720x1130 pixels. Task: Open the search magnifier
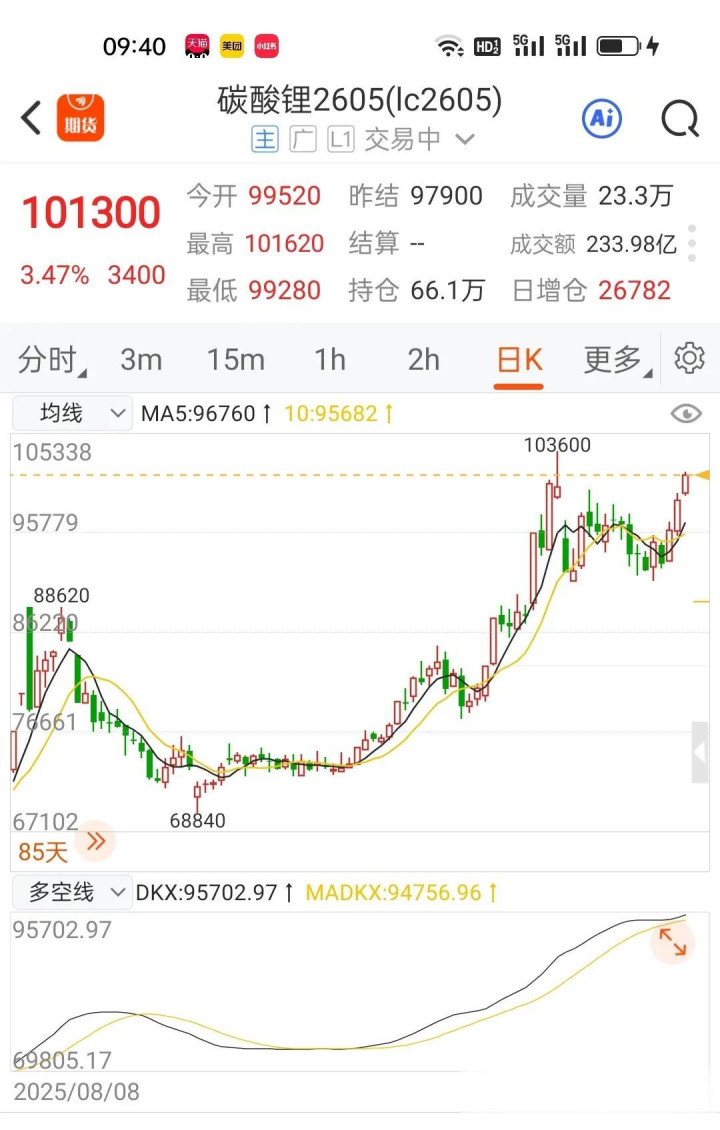[x=680, y=119]
